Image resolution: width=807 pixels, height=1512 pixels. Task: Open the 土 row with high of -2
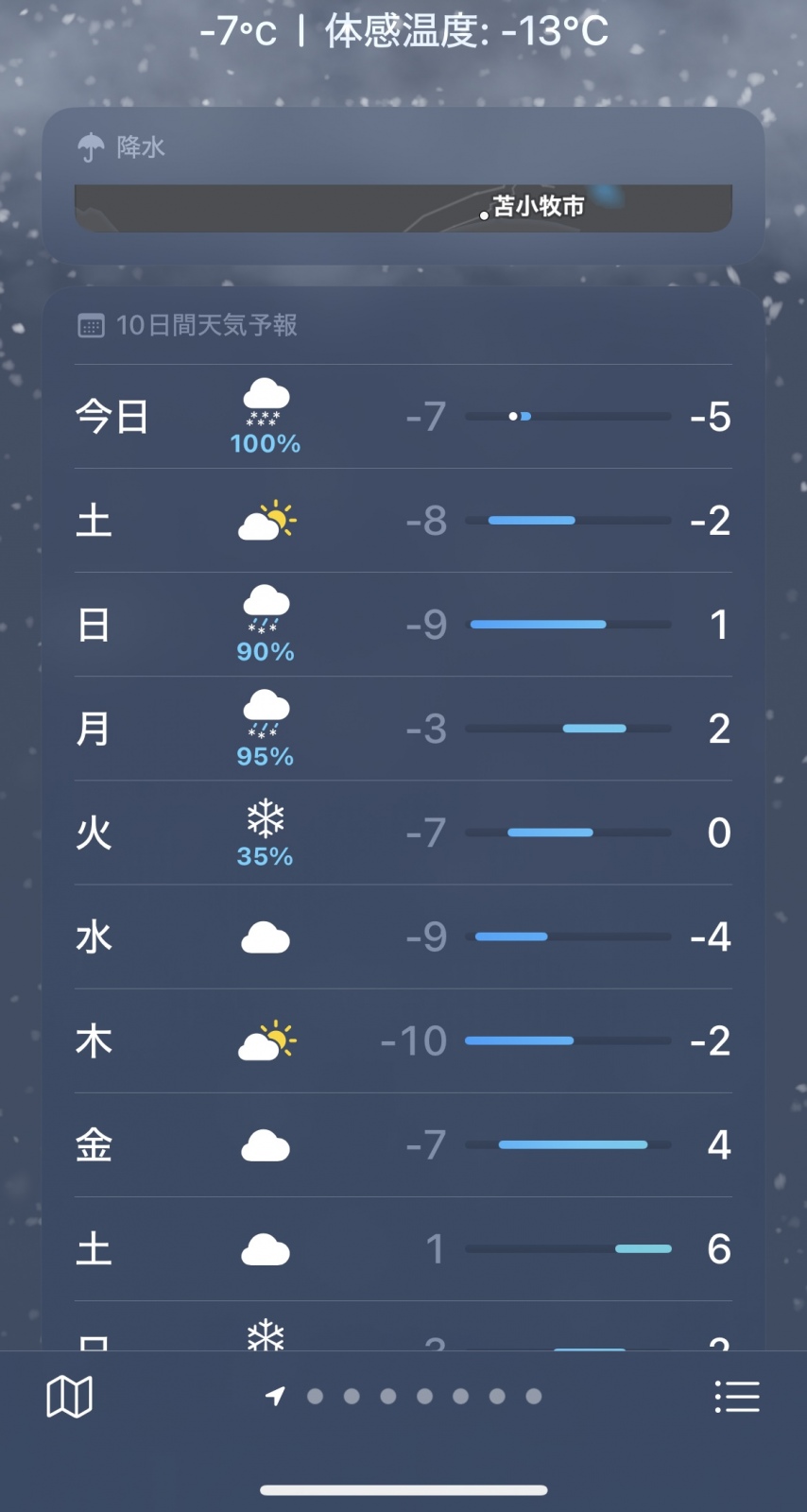403,521
